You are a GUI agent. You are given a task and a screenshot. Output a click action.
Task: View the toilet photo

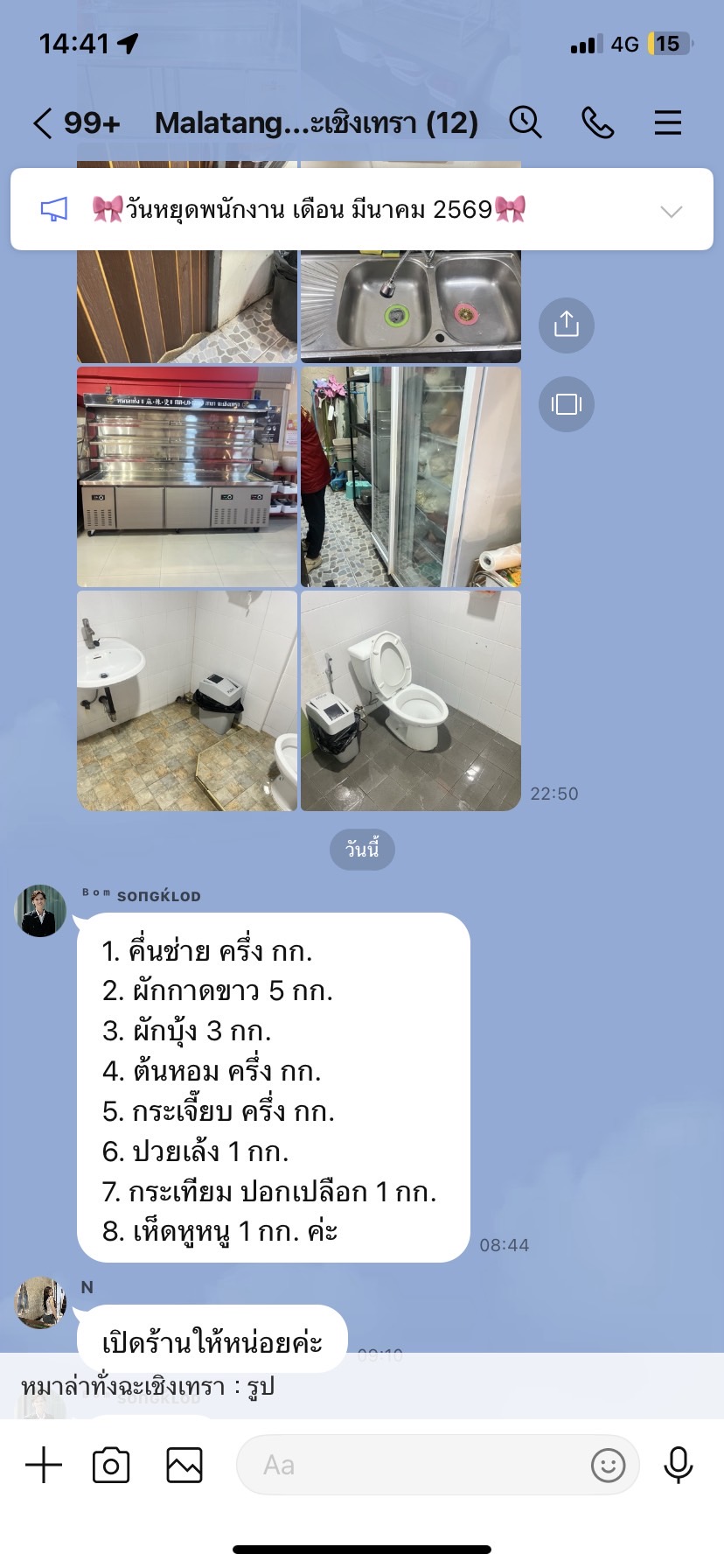(411, 701)
